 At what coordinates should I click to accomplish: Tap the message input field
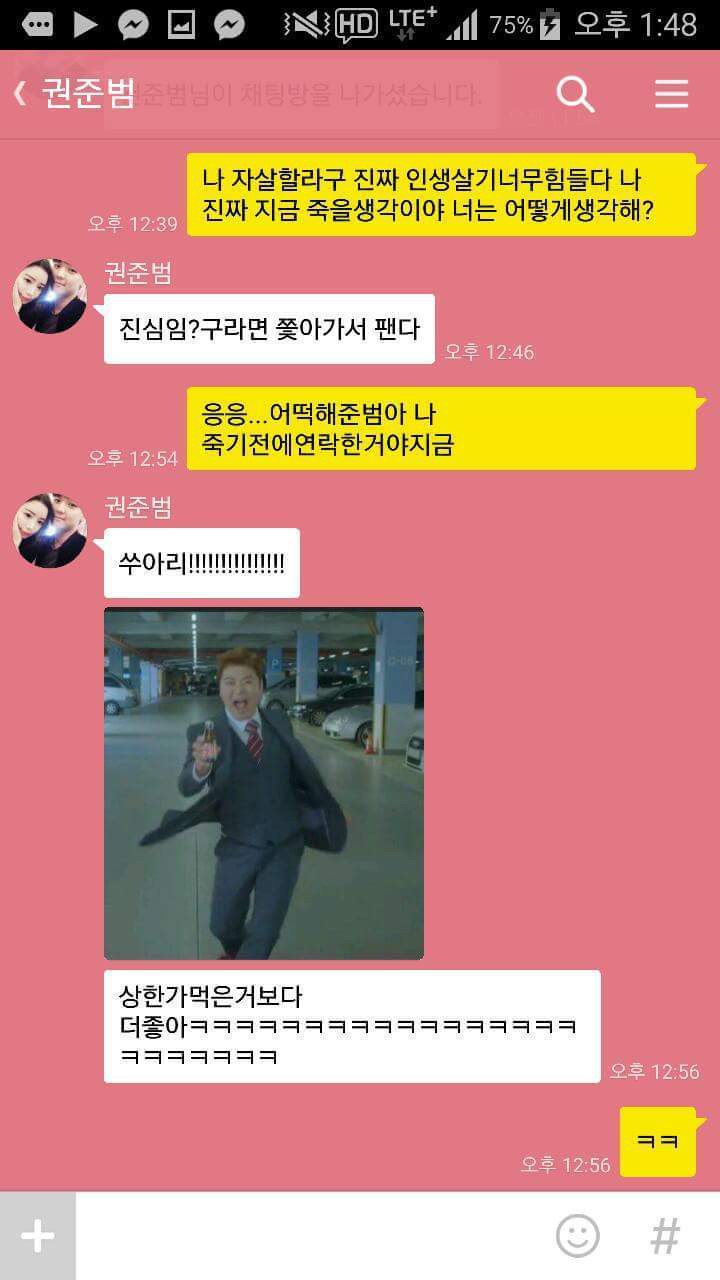coord(310,1236)
